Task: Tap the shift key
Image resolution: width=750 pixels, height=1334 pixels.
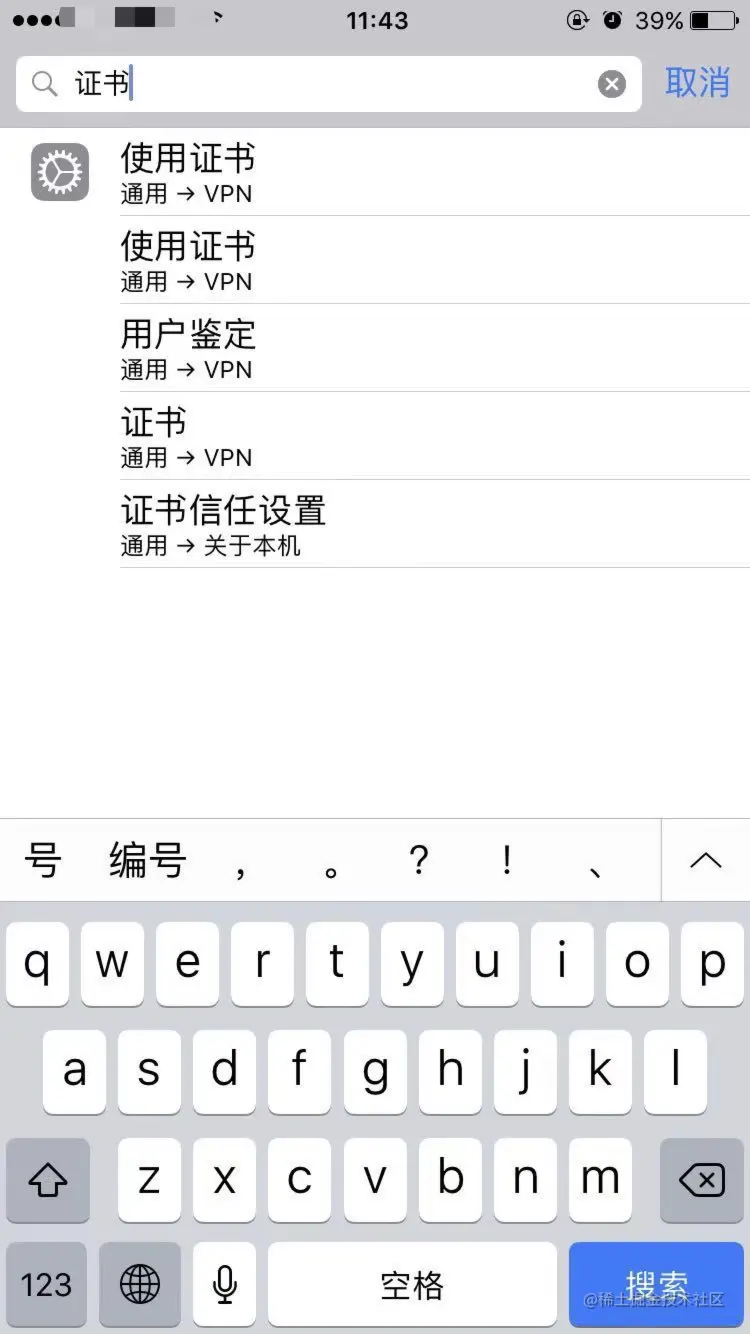Action: [48, 1180]
